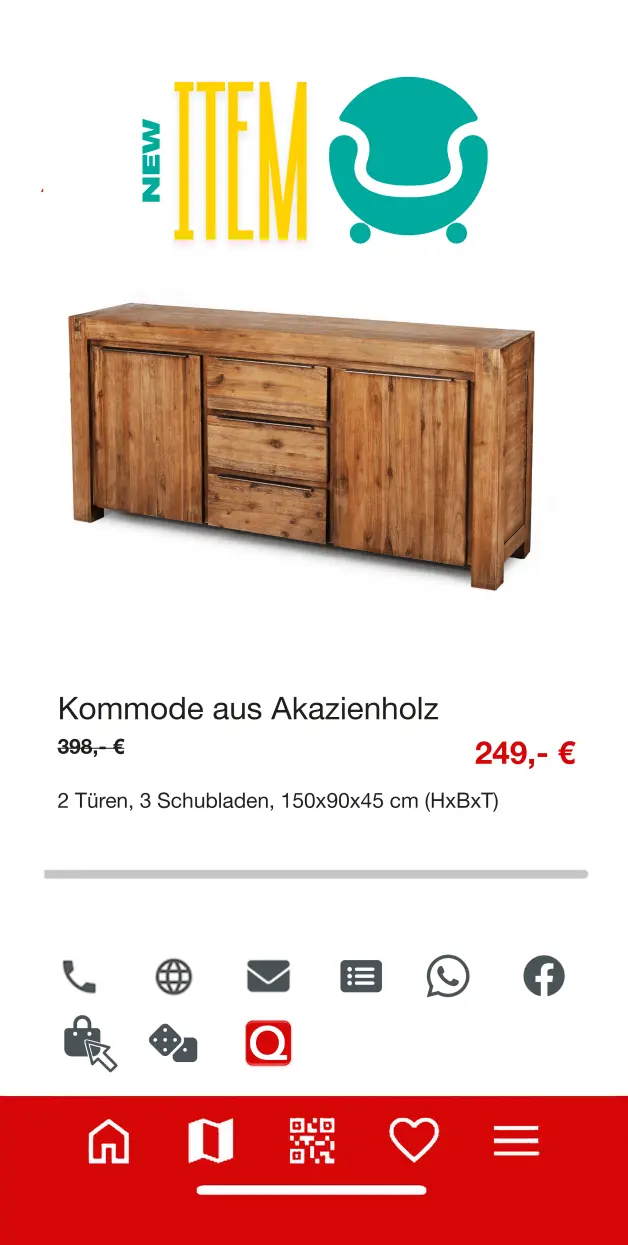Contact via WhatsApp icon

[448, 976]
